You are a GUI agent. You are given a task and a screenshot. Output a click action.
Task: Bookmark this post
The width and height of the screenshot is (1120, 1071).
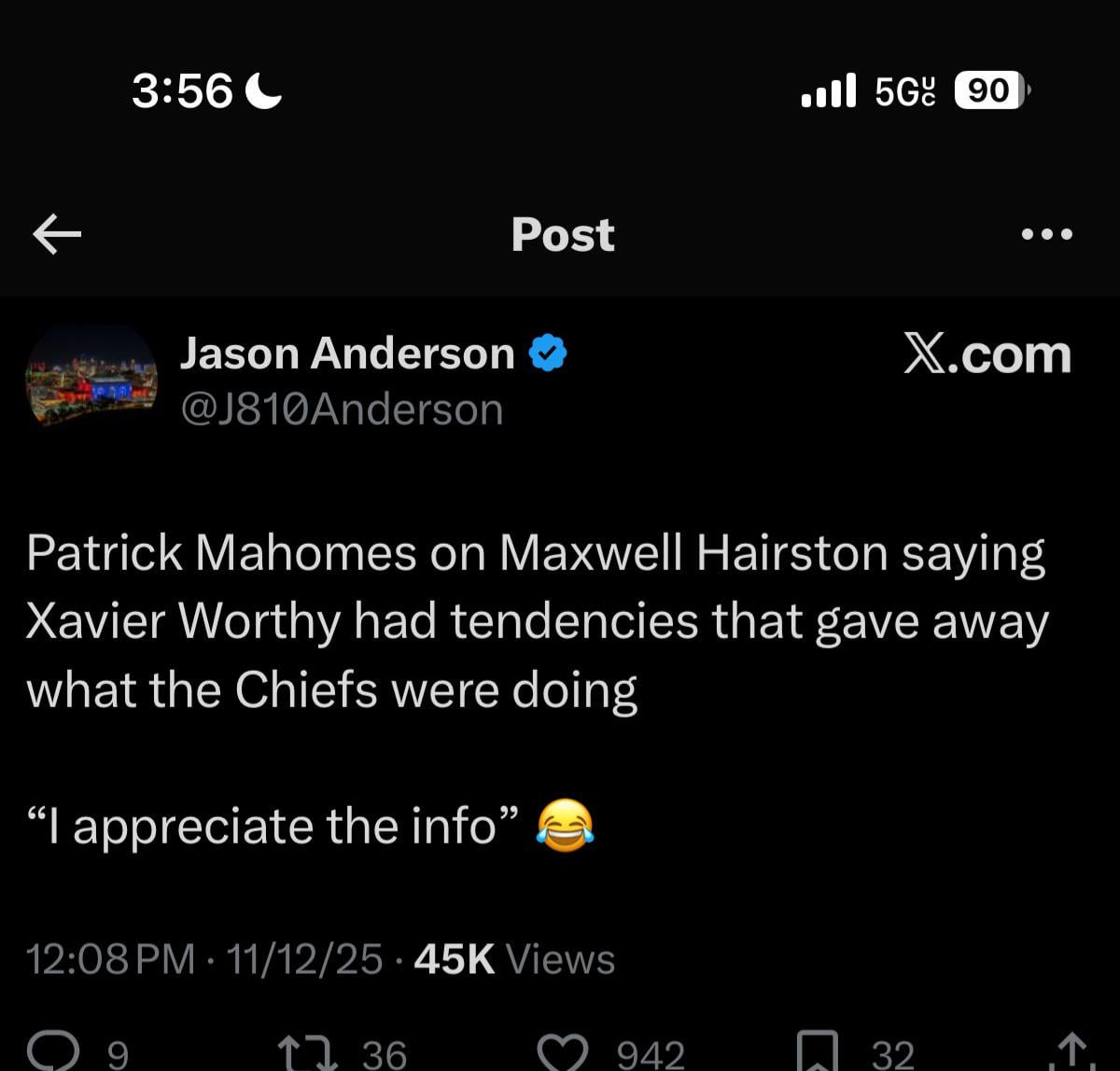(x=817, y=1051)
